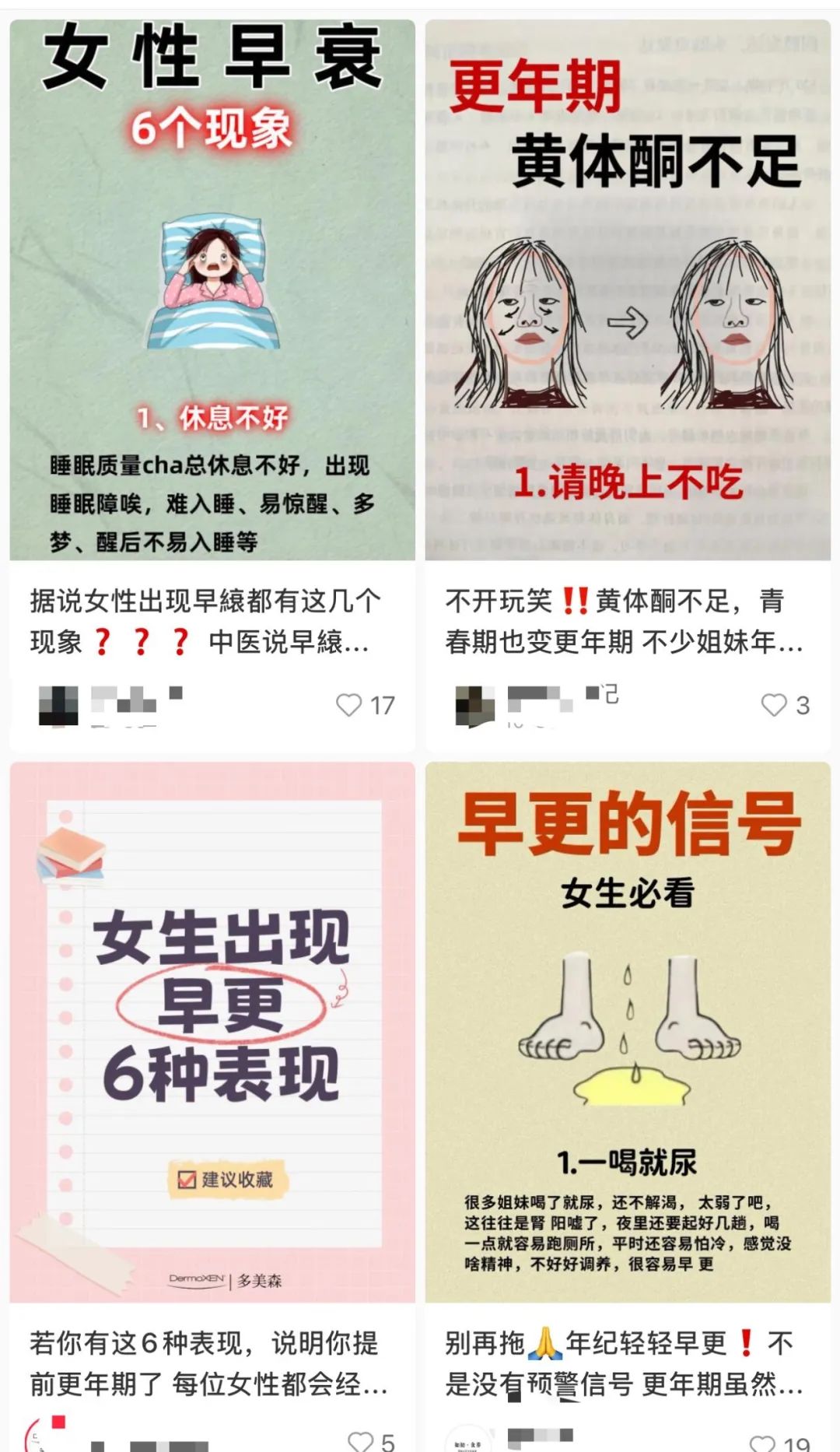
Task: Open the 女性早衰 6个现象 post
Action: 212,289
